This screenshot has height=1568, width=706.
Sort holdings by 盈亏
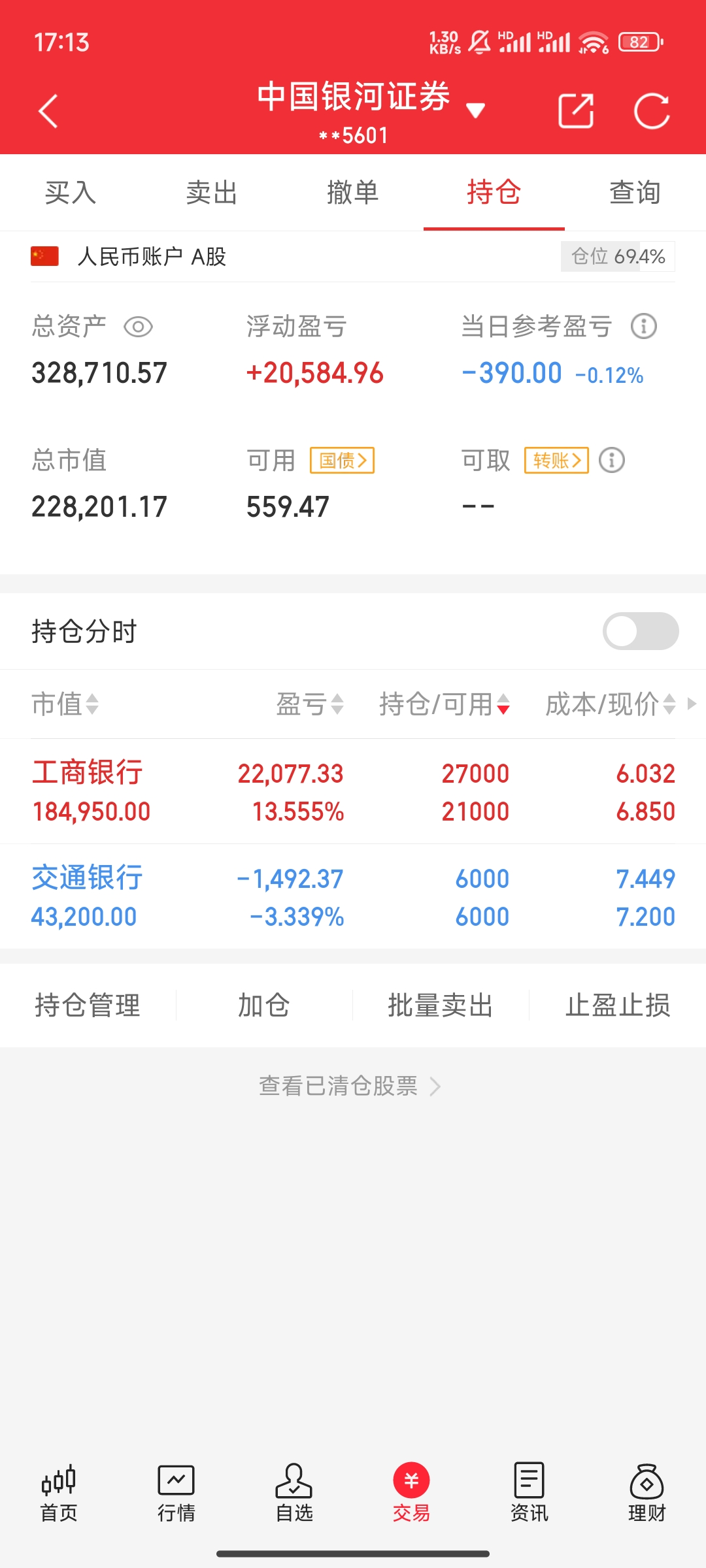pyautogui.click(x=309, y=704)
